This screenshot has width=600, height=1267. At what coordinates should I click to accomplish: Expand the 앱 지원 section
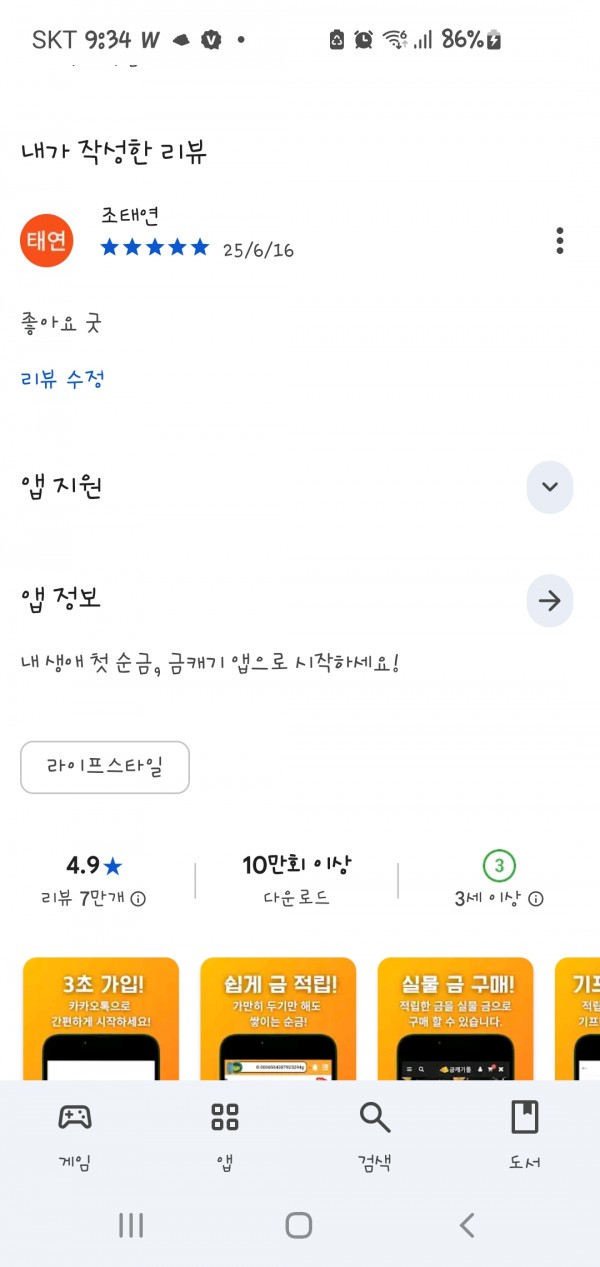coord(549,487)
